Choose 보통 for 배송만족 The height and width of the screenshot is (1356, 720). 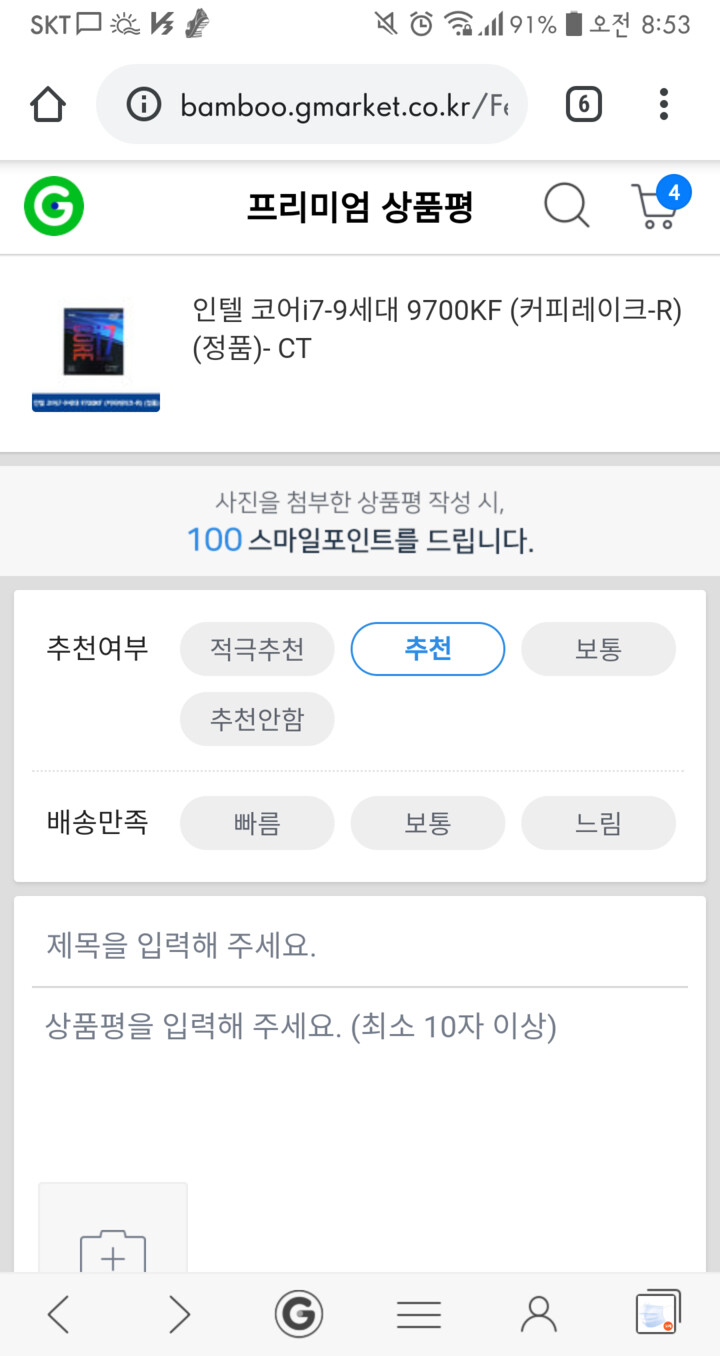pos(427,823)
